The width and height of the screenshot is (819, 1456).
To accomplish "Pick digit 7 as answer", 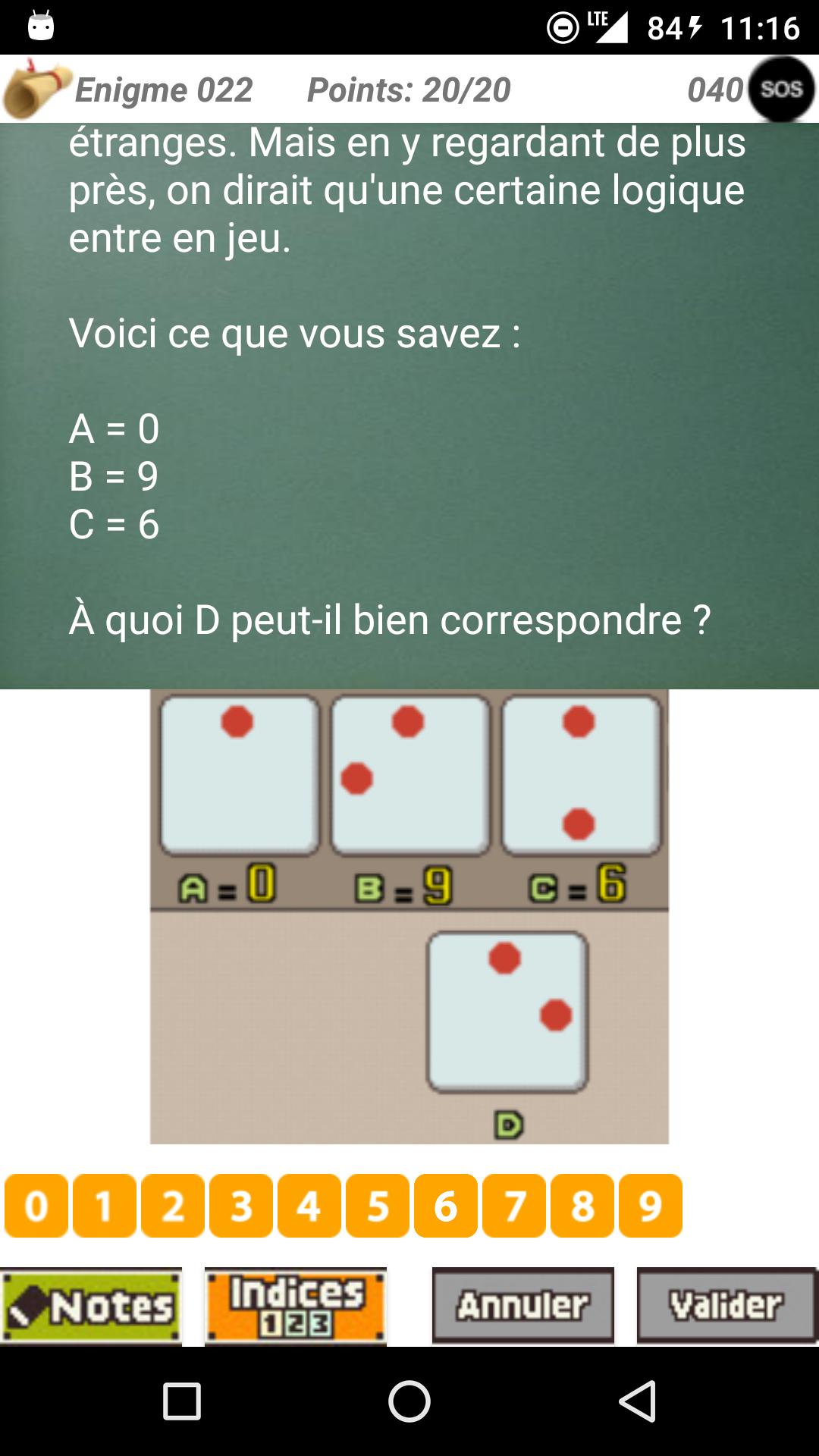I will coord(514,1206).
